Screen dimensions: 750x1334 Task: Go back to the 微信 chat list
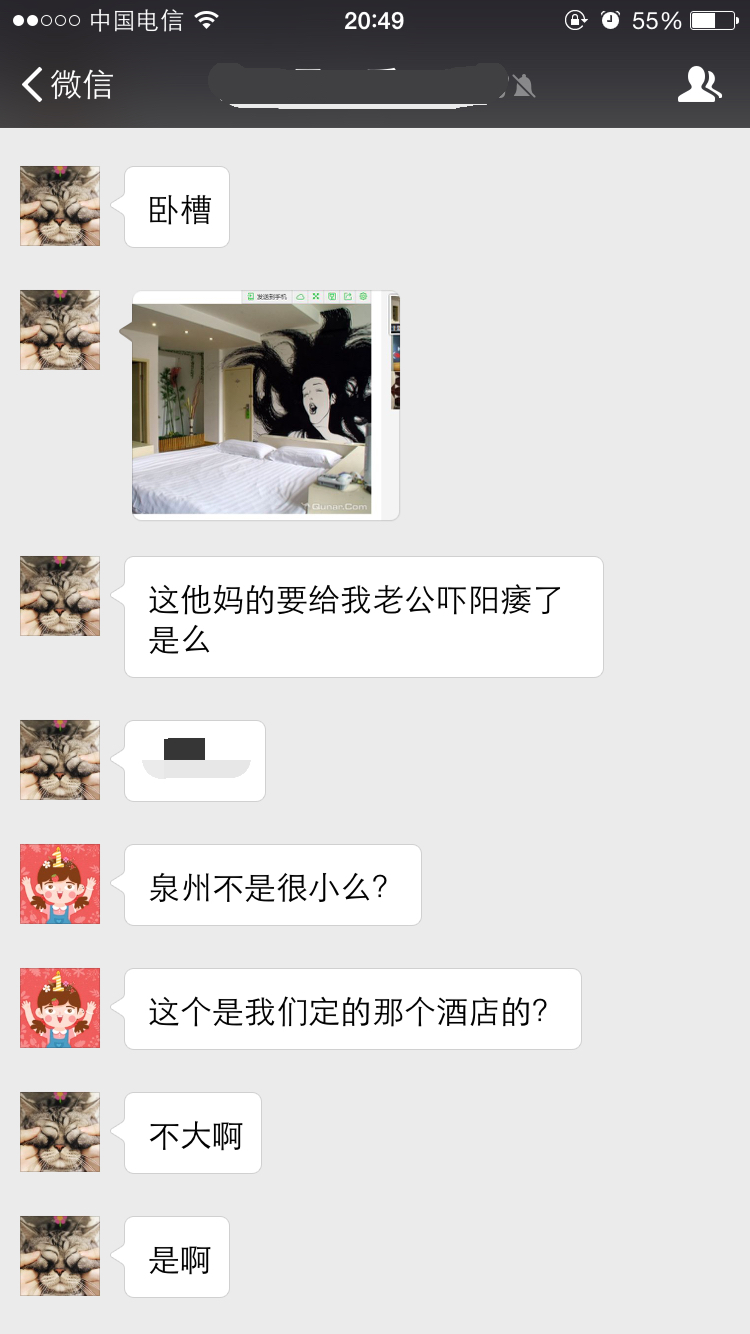[x=67, y=85]
